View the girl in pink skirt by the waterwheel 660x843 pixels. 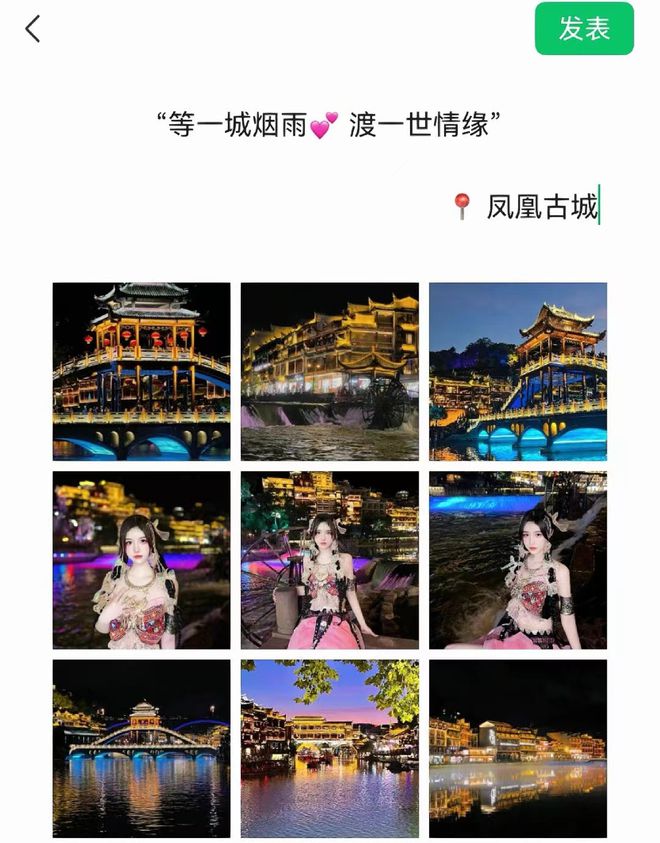pyautogui.click(x=329, y=559)
